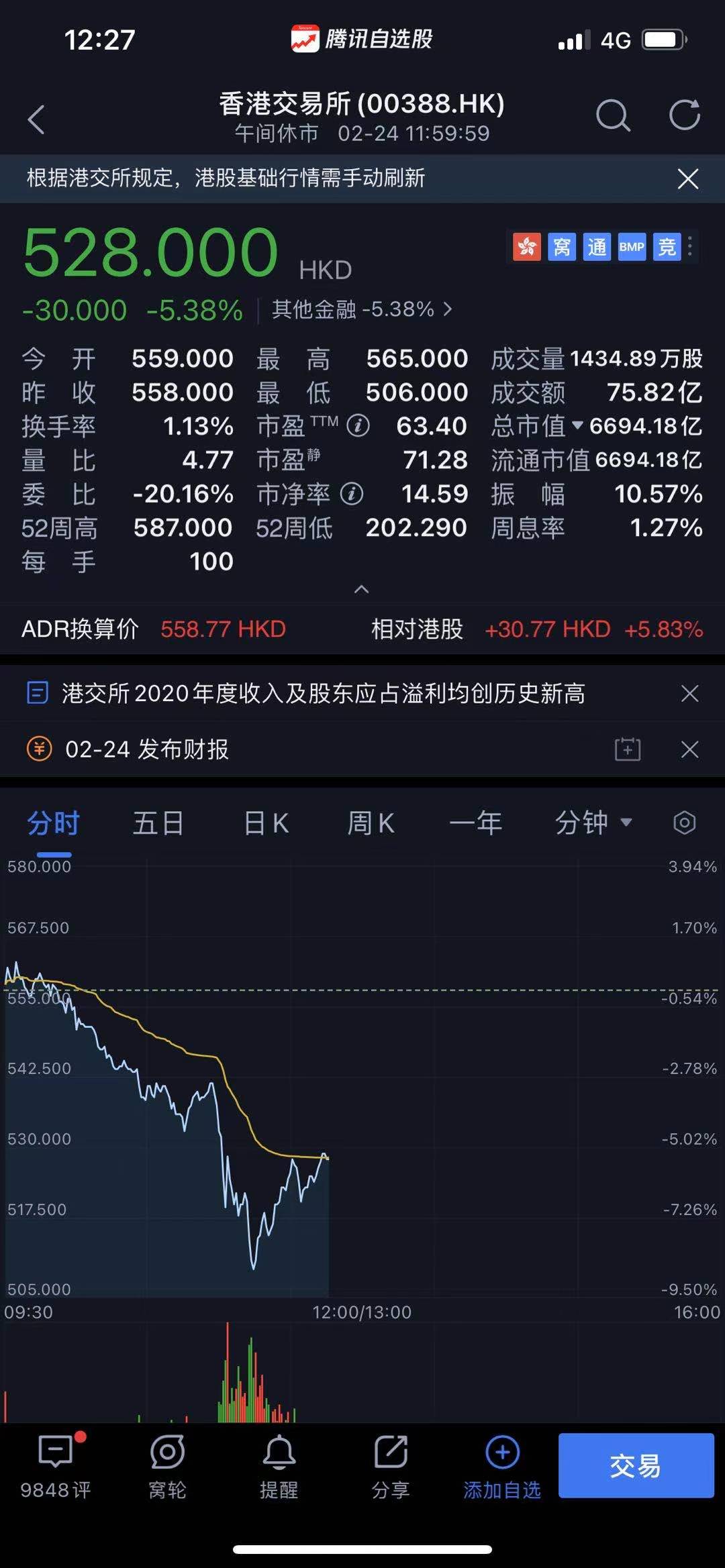
Task: Select the 一年 chart tab
Action: 475,823
